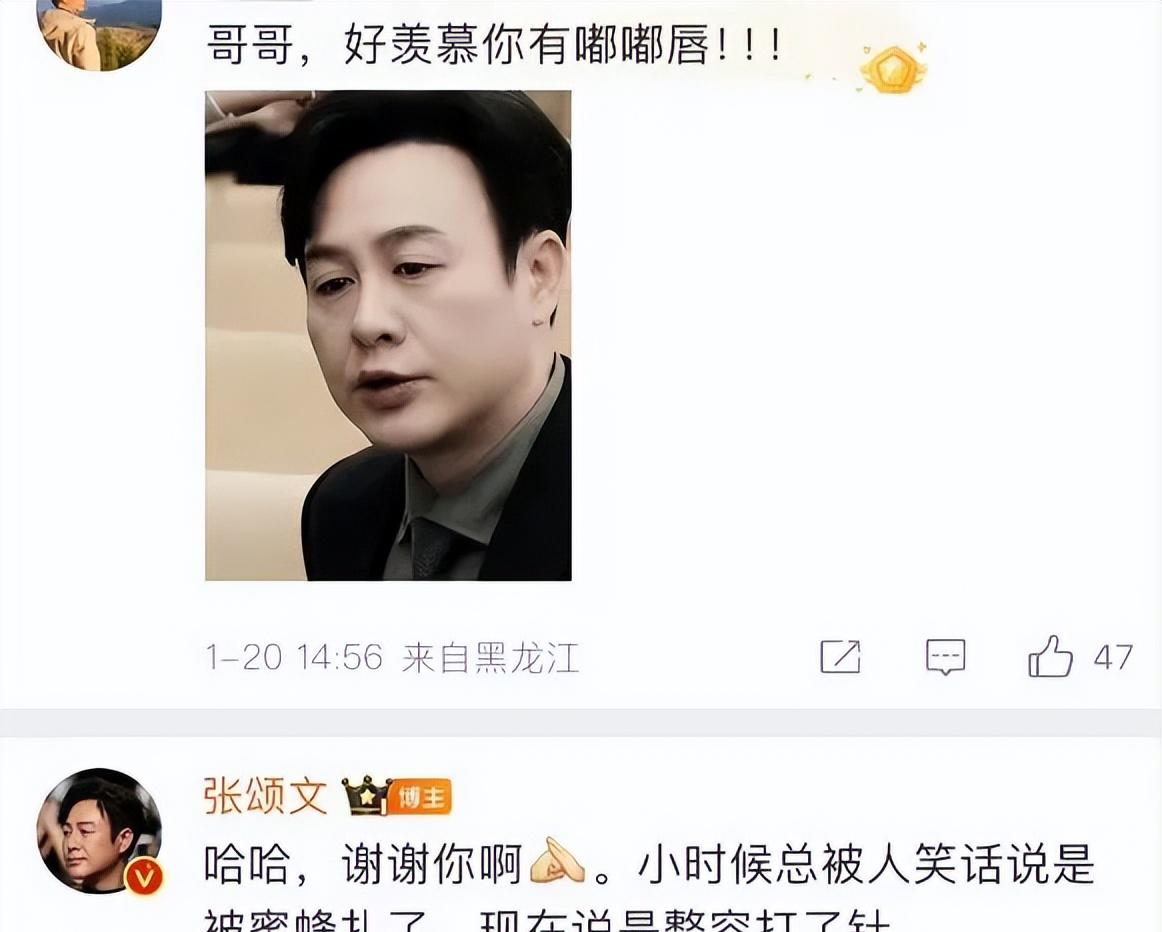Open the top commenter's avatar
This screenshot has width=1162, height=932.
(x=99, y=30)
